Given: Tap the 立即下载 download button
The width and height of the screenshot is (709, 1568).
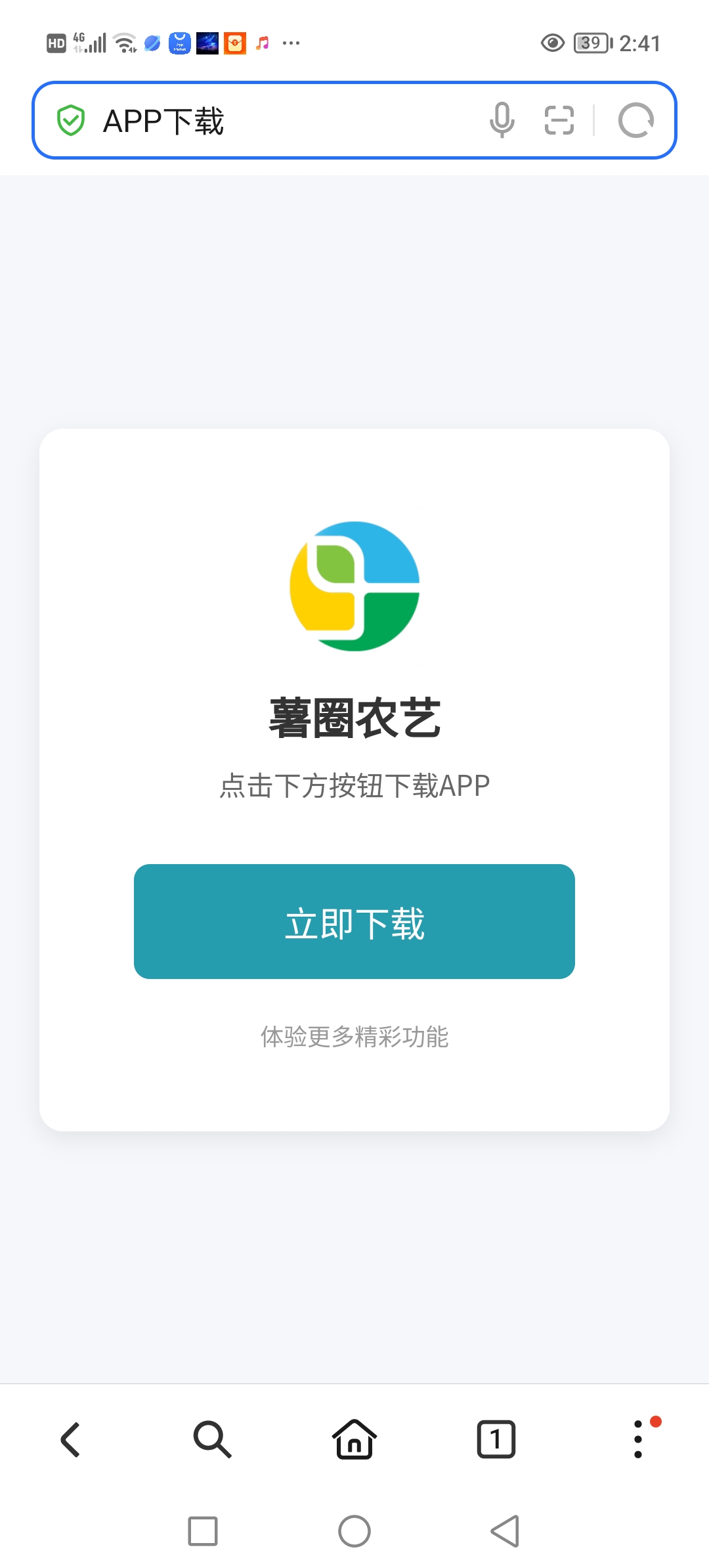Looking at the screenshot, I should [354, 921].
